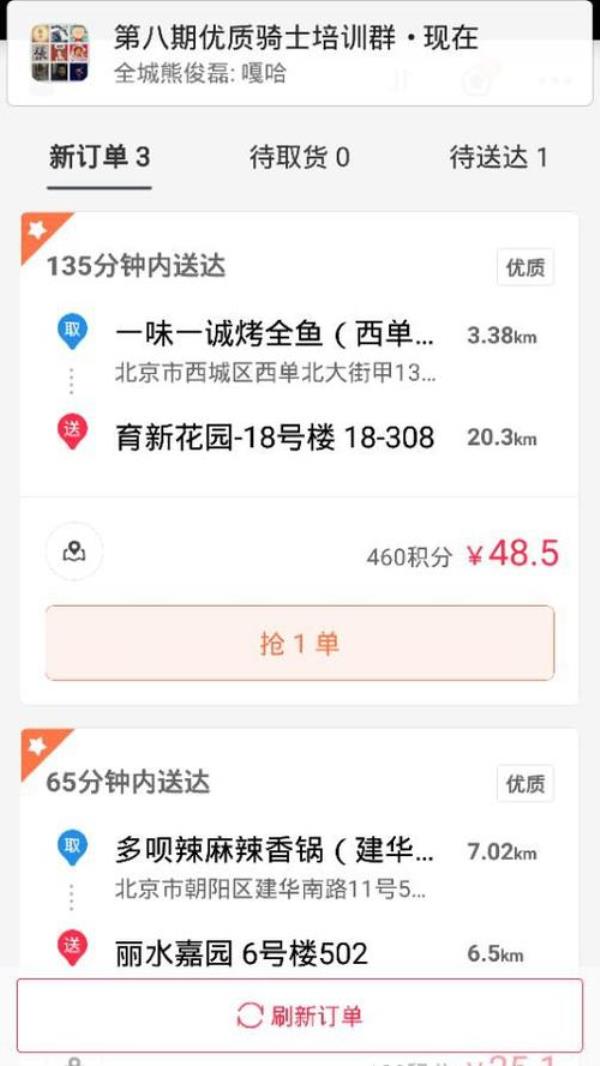Open the 第八期优质骑士培训群 notification banner
This screenshot has height=1066, width=600.
[x=300, y=55]
